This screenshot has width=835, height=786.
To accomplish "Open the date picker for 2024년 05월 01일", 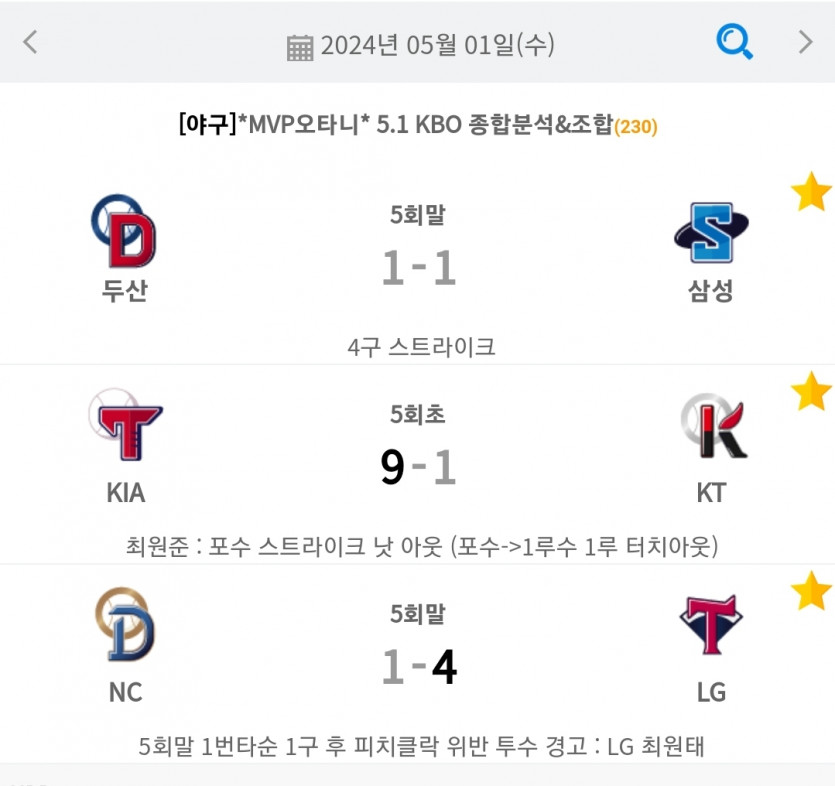I will point(420,45).
